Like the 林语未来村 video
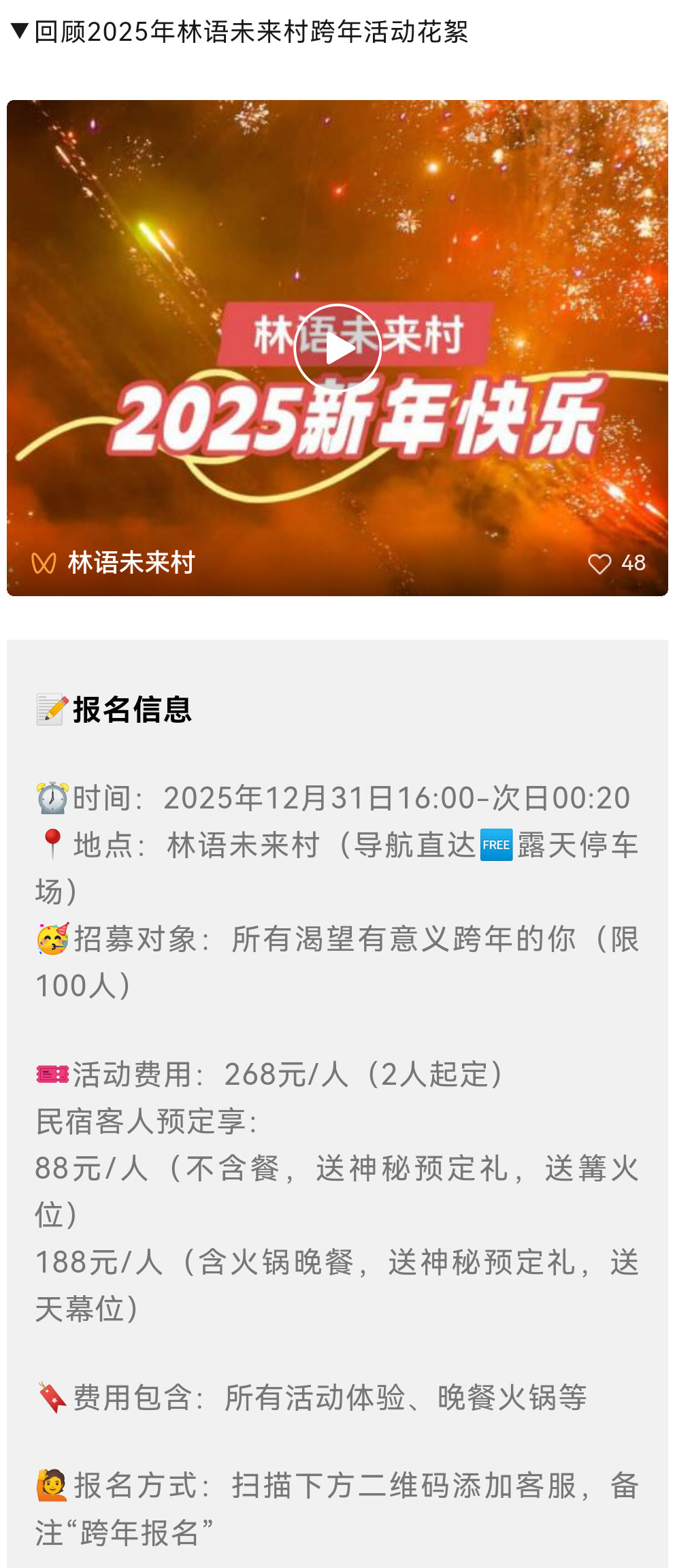675x1568 pixels. point(599,563)
